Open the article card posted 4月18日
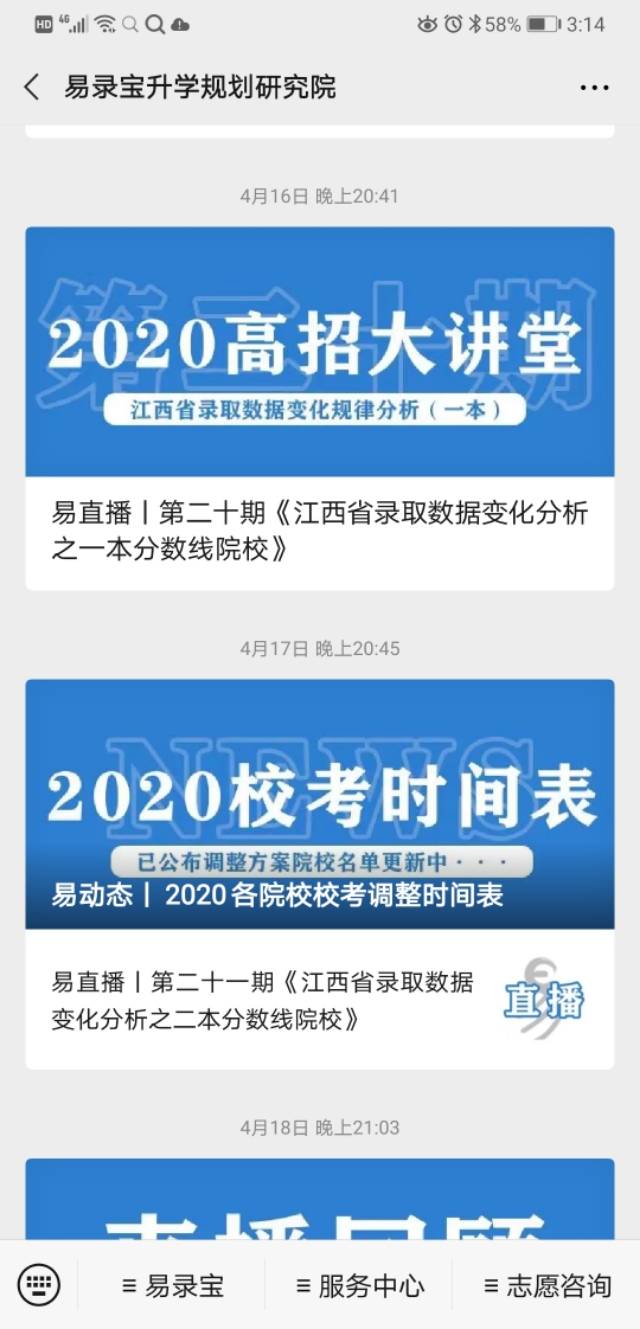This screenshot has height=1329, width=640. point(320,1200)
